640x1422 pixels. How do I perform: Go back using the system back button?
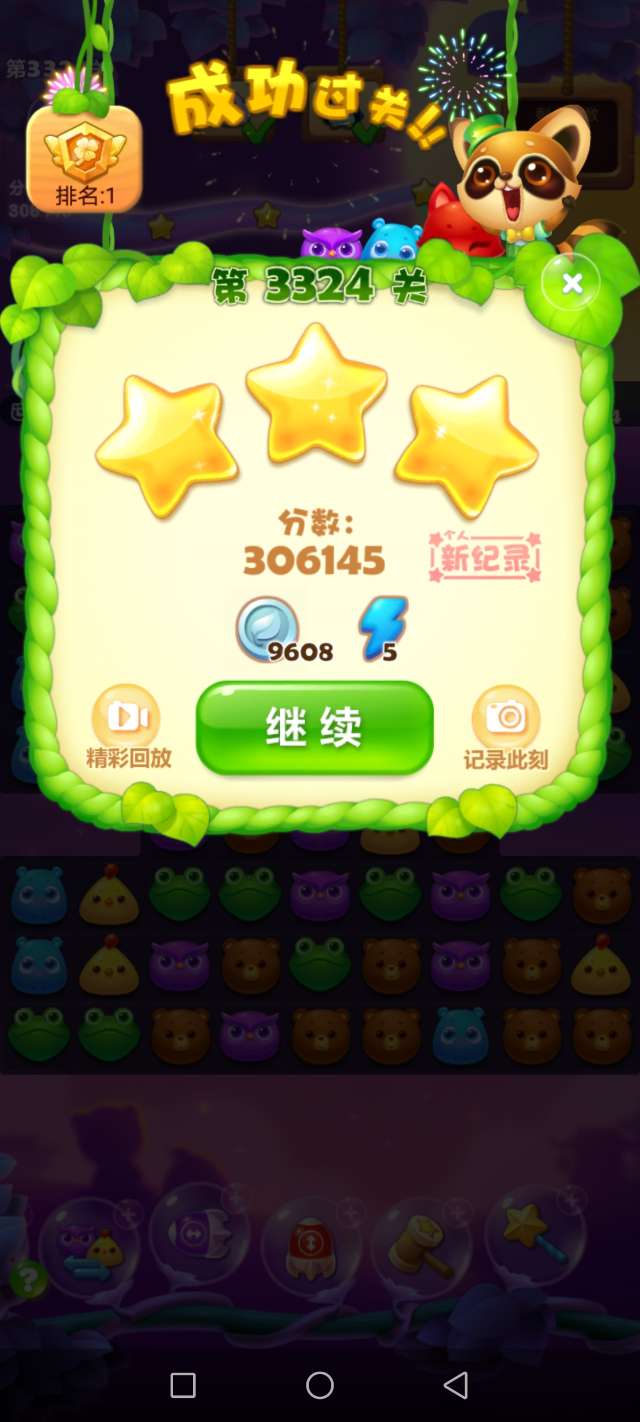(x=456, y=1385)
